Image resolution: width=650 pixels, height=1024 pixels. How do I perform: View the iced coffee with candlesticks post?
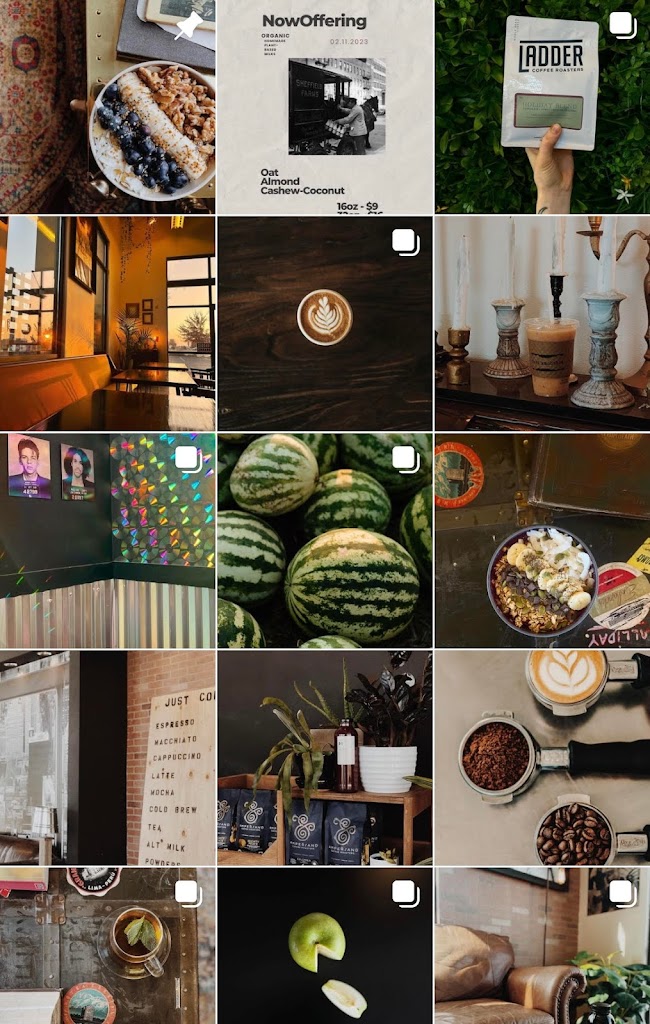[542, 323]
